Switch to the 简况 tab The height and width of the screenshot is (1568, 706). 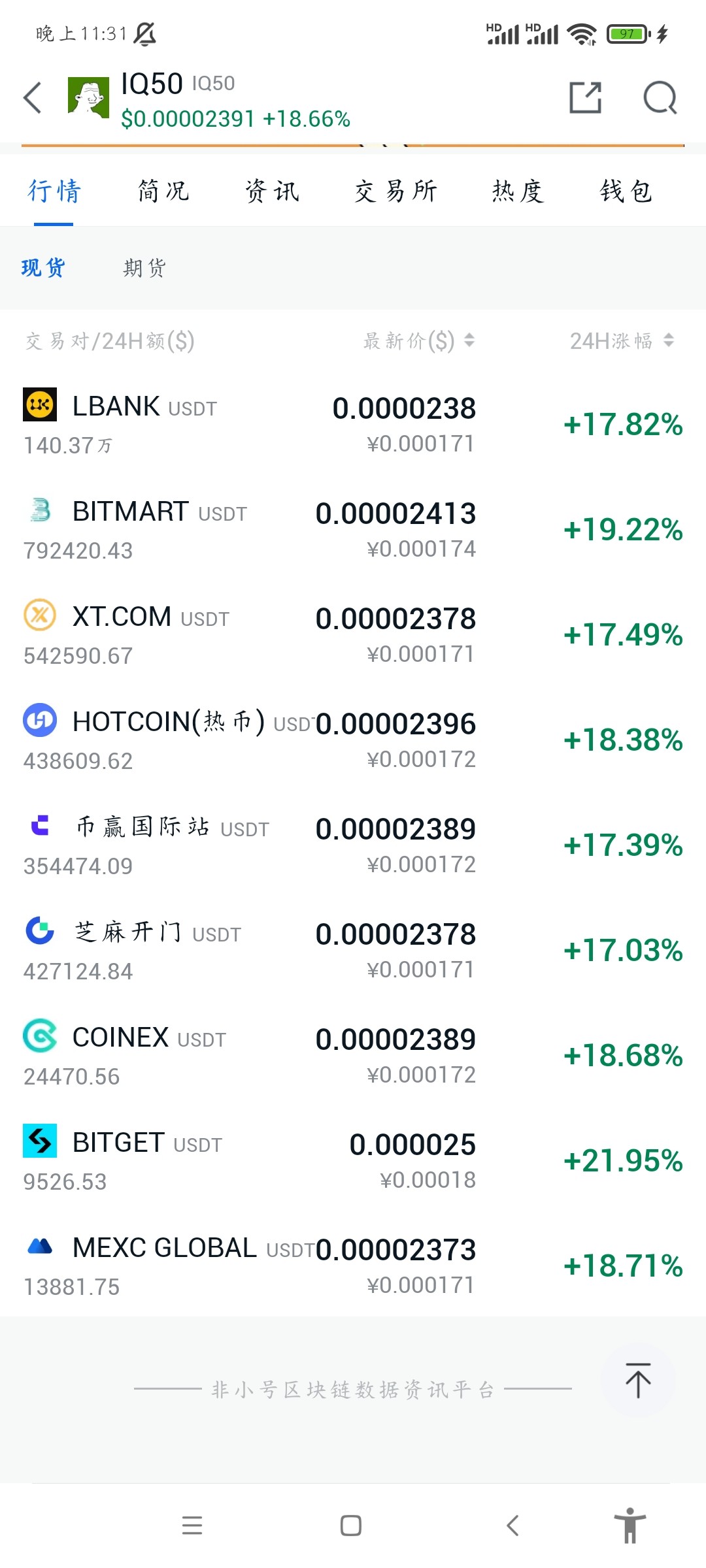point(163,191)
